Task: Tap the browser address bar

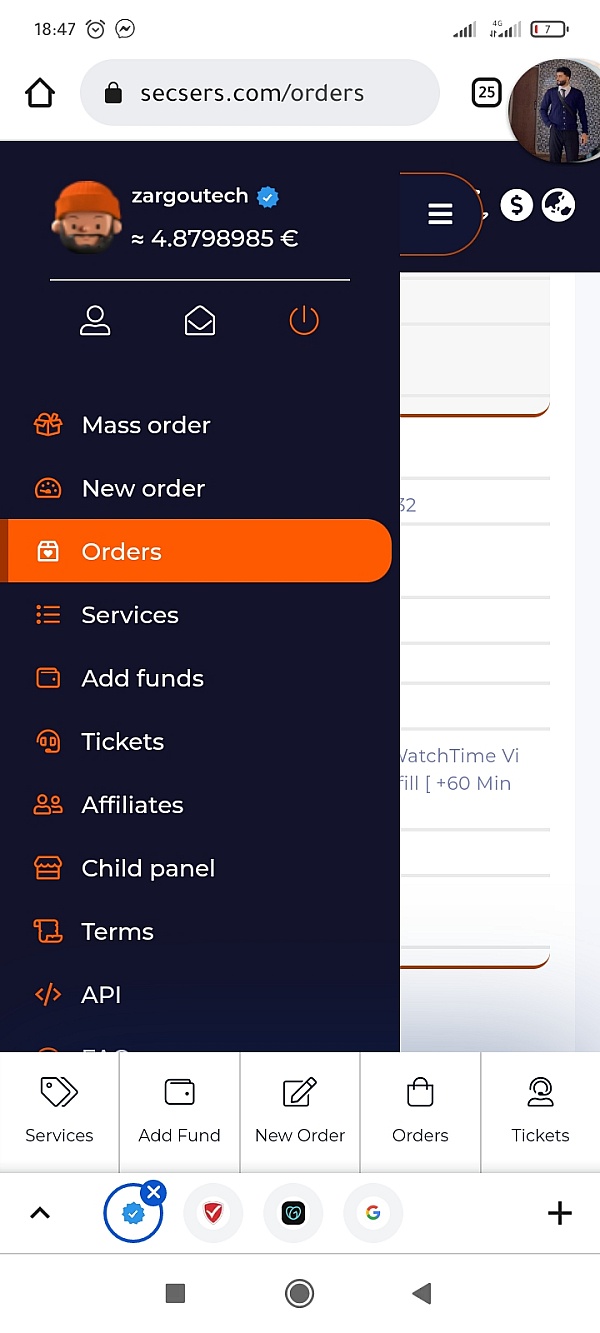Action: [x=260, y=93]
